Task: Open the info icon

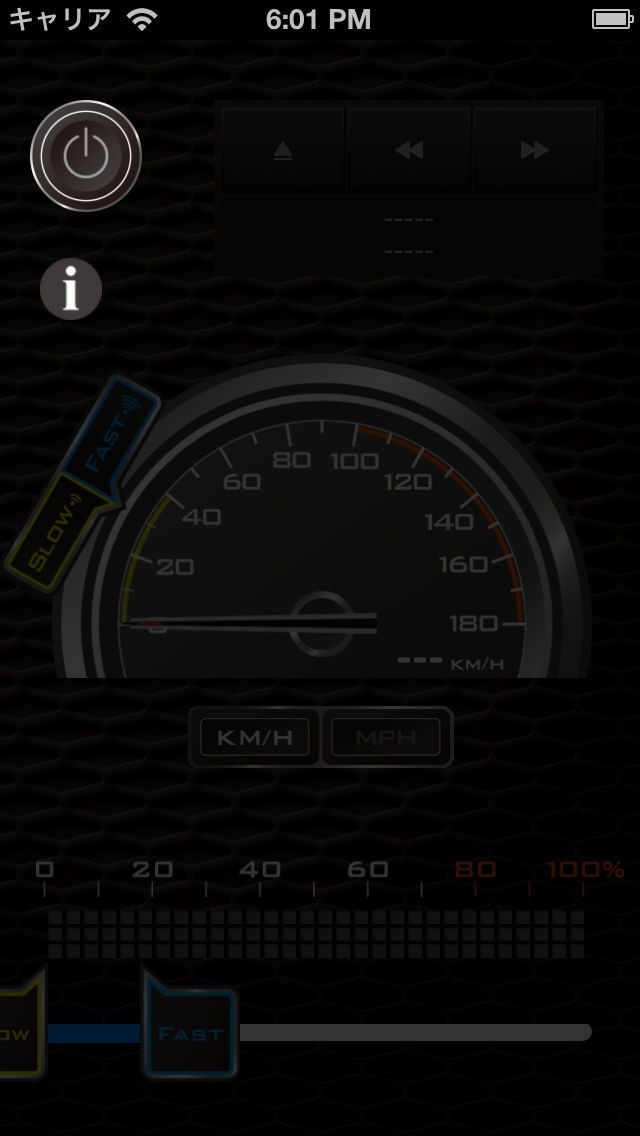Action: click(x=70, y=292)
